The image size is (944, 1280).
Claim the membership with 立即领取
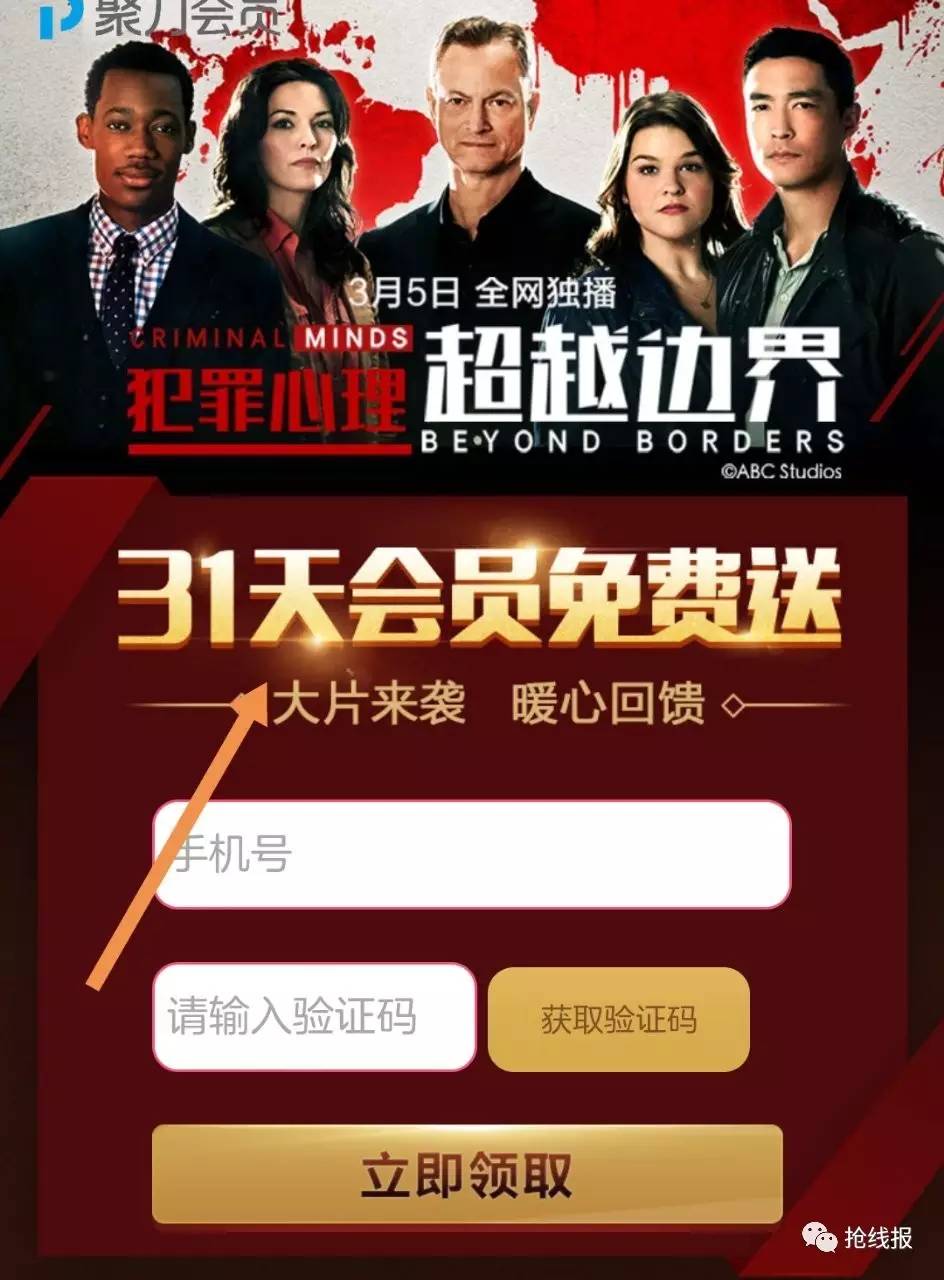click(x=467, y=1174)
